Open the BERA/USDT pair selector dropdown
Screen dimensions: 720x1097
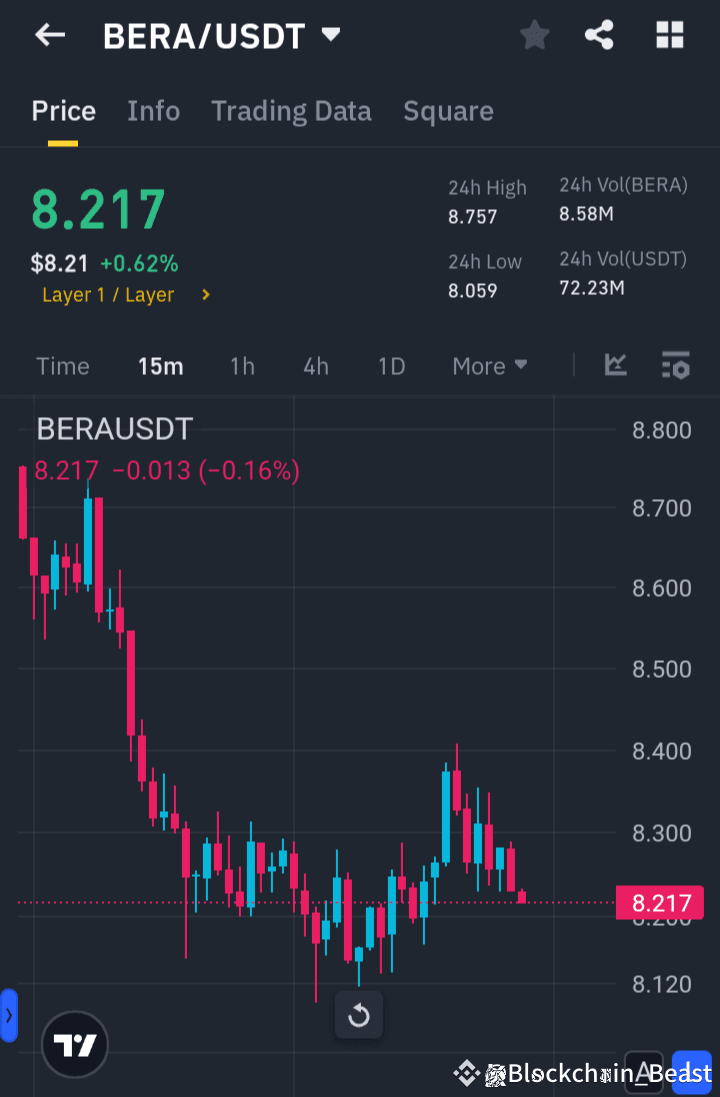pos(331,34)
